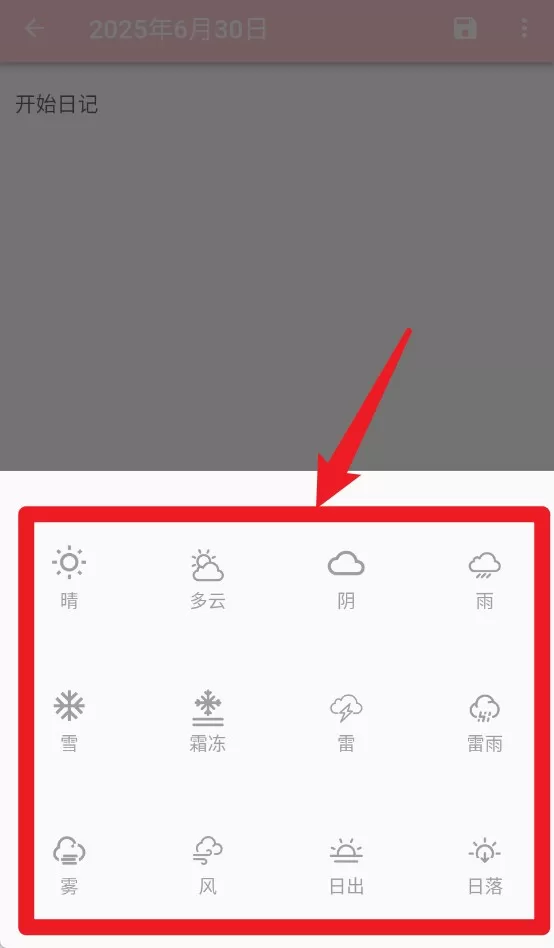This screenshot has height=948, width=554.
Task: Open the three-dot overflow menu
Action: tap(524, 28)
